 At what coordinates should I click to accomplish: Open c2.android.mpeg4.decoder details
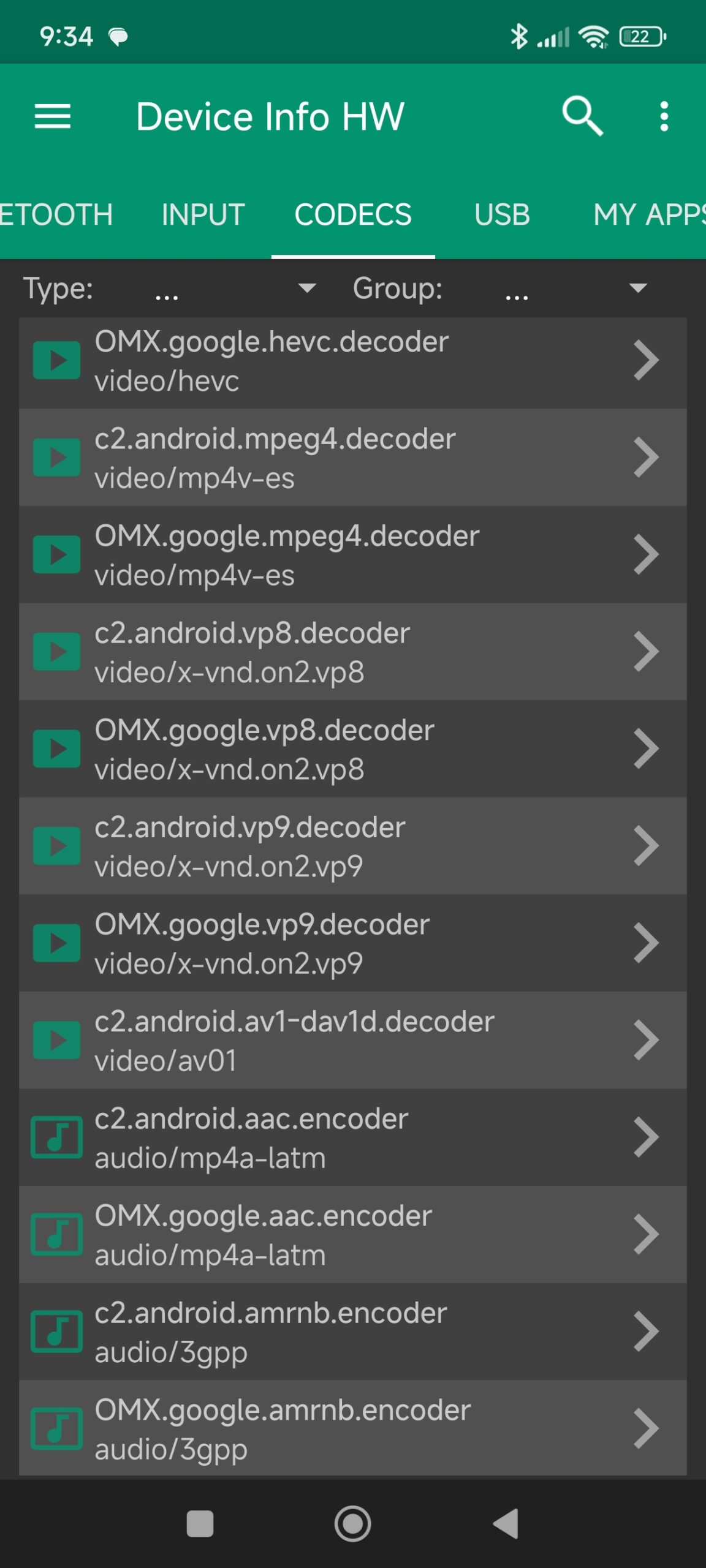(x=352, y=458)
